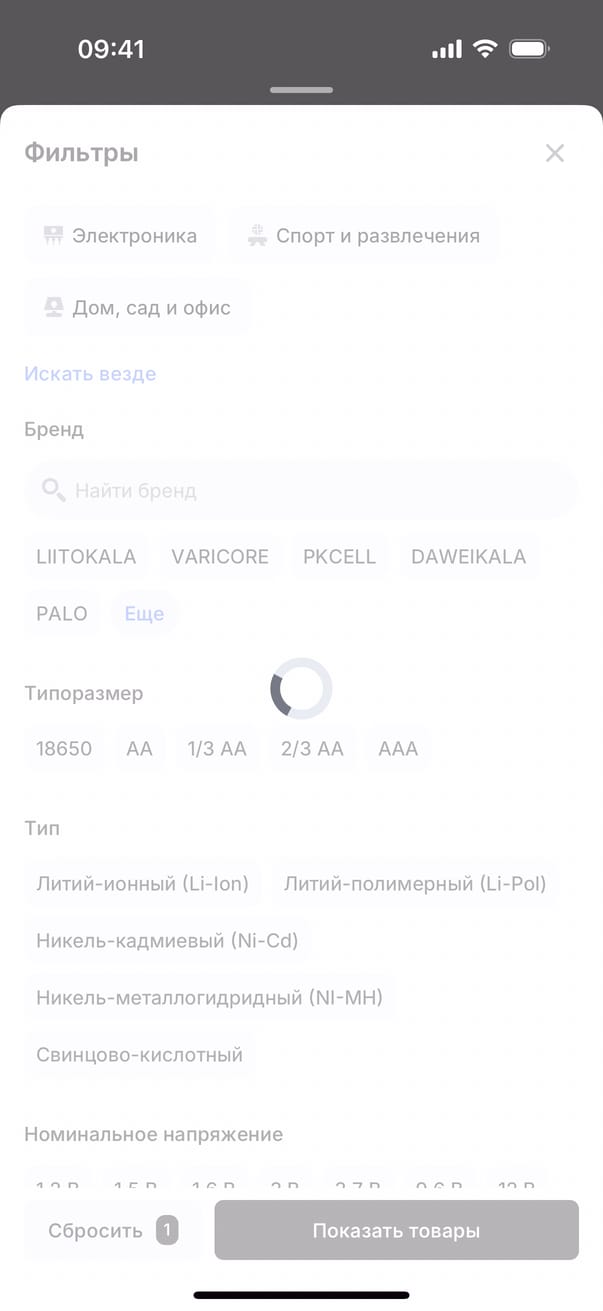The image size is (603, 1311).
Task: Filter by LIITOKALA brand
Action: pyautogui.click(x=86, y=557)
